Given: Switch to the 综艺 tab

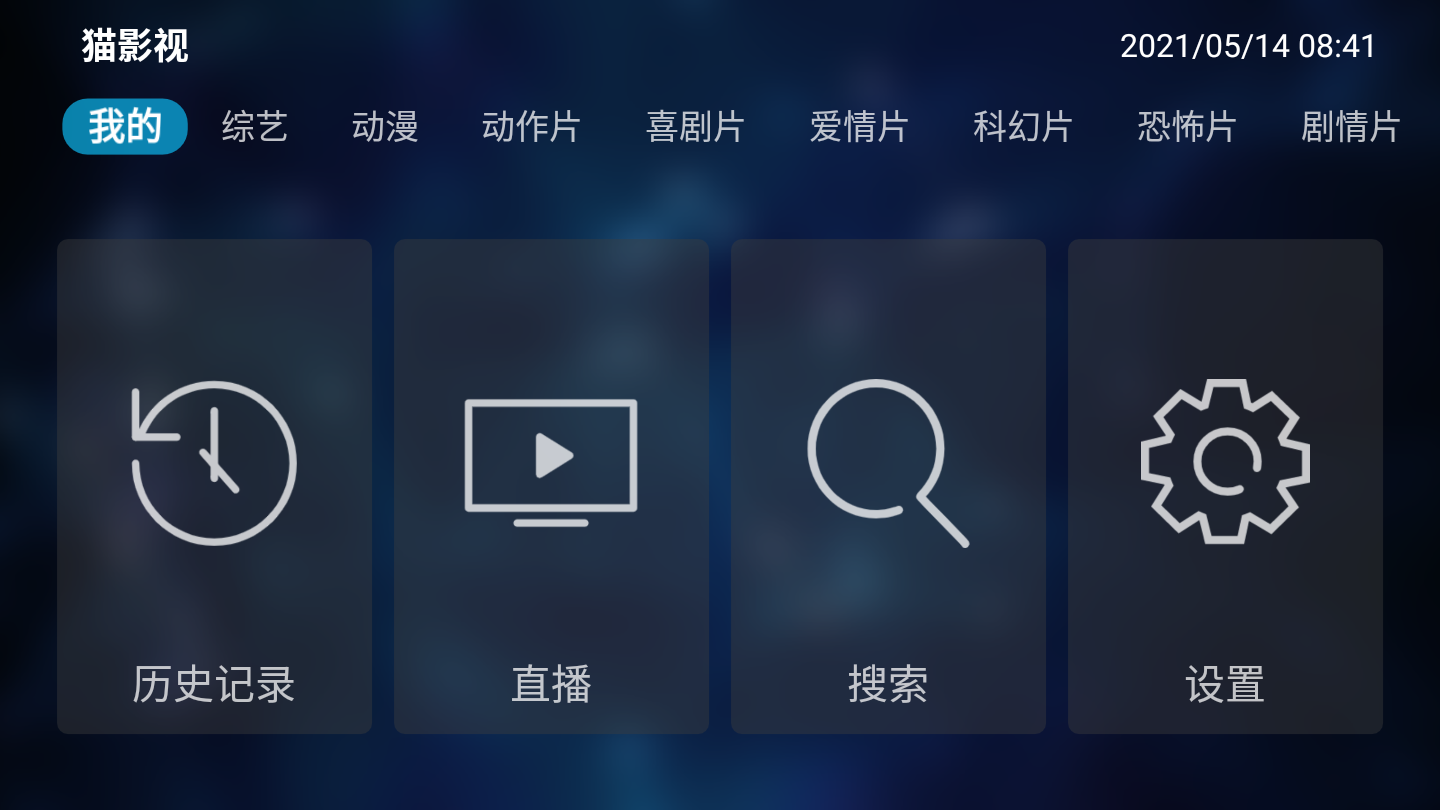Looking at the screenshot, I should pyautogui.click(x=255, y=127).
